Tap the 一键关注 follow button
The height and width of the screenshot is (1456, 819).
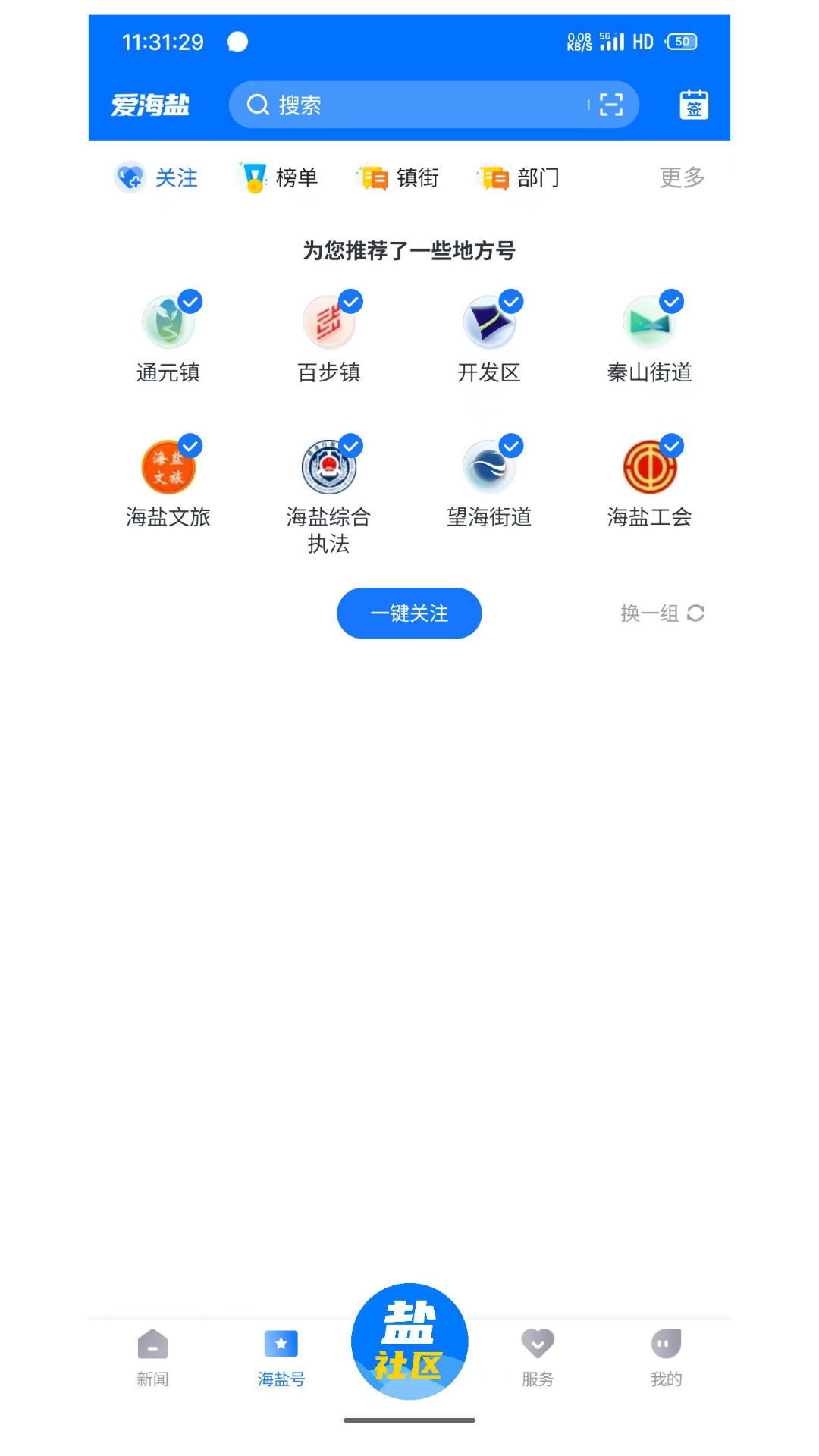409,613
